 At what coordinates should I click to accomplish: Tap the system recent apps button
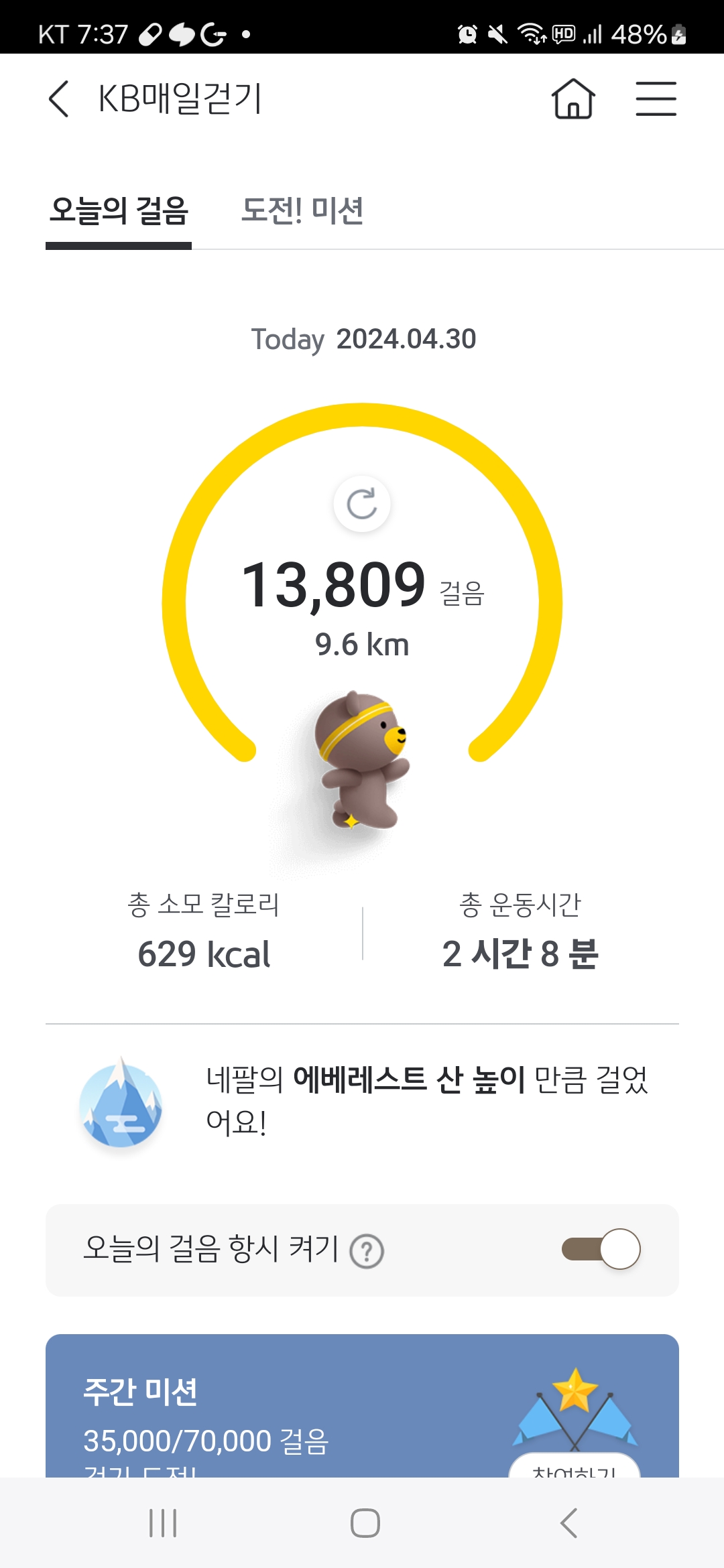tap(163, 1522)
